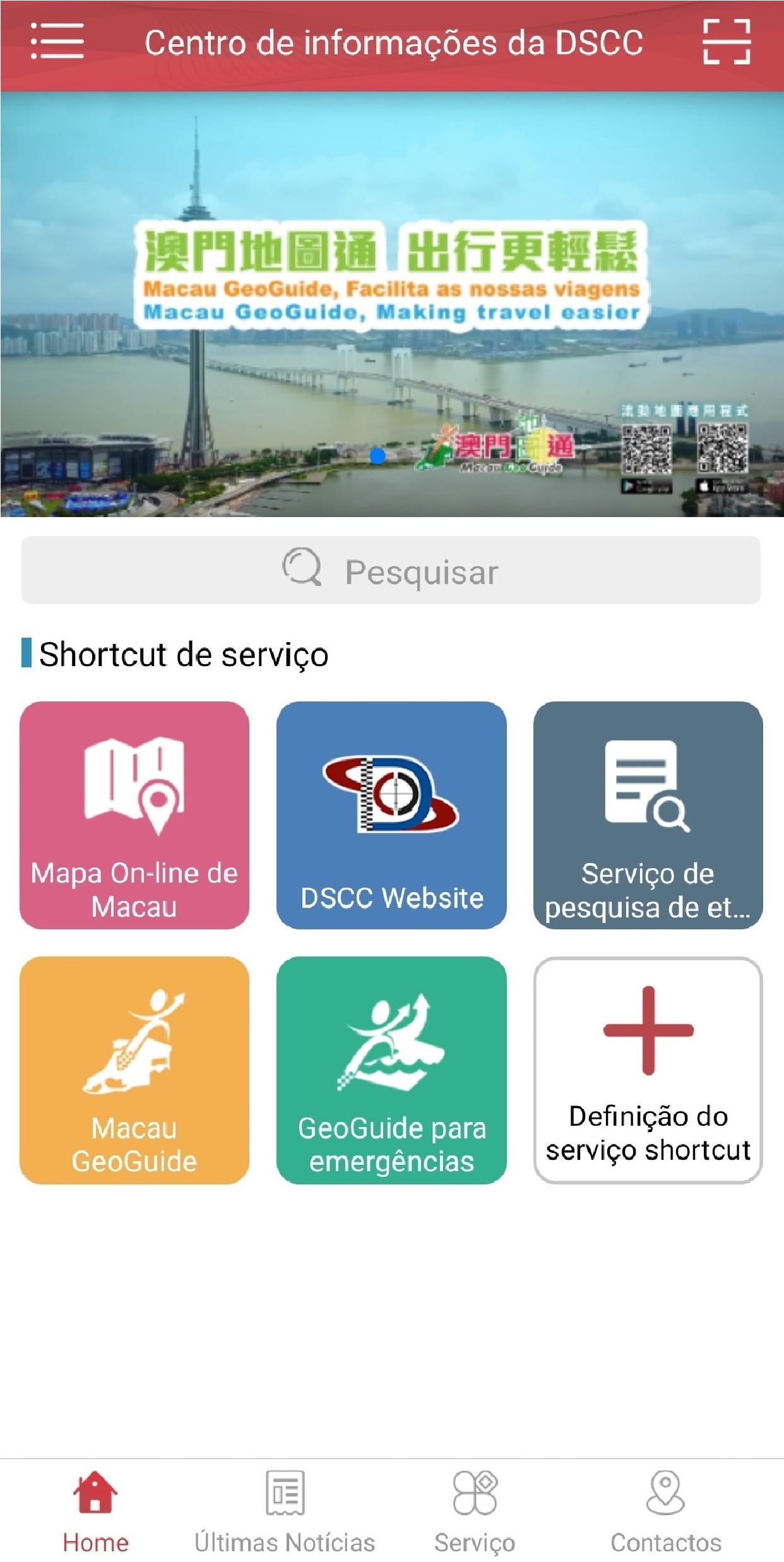The image size is (784, 1562).
Task: Switch to the Últimas Notícias tab
Action: pyautogui.click(x=285, y=1511)
